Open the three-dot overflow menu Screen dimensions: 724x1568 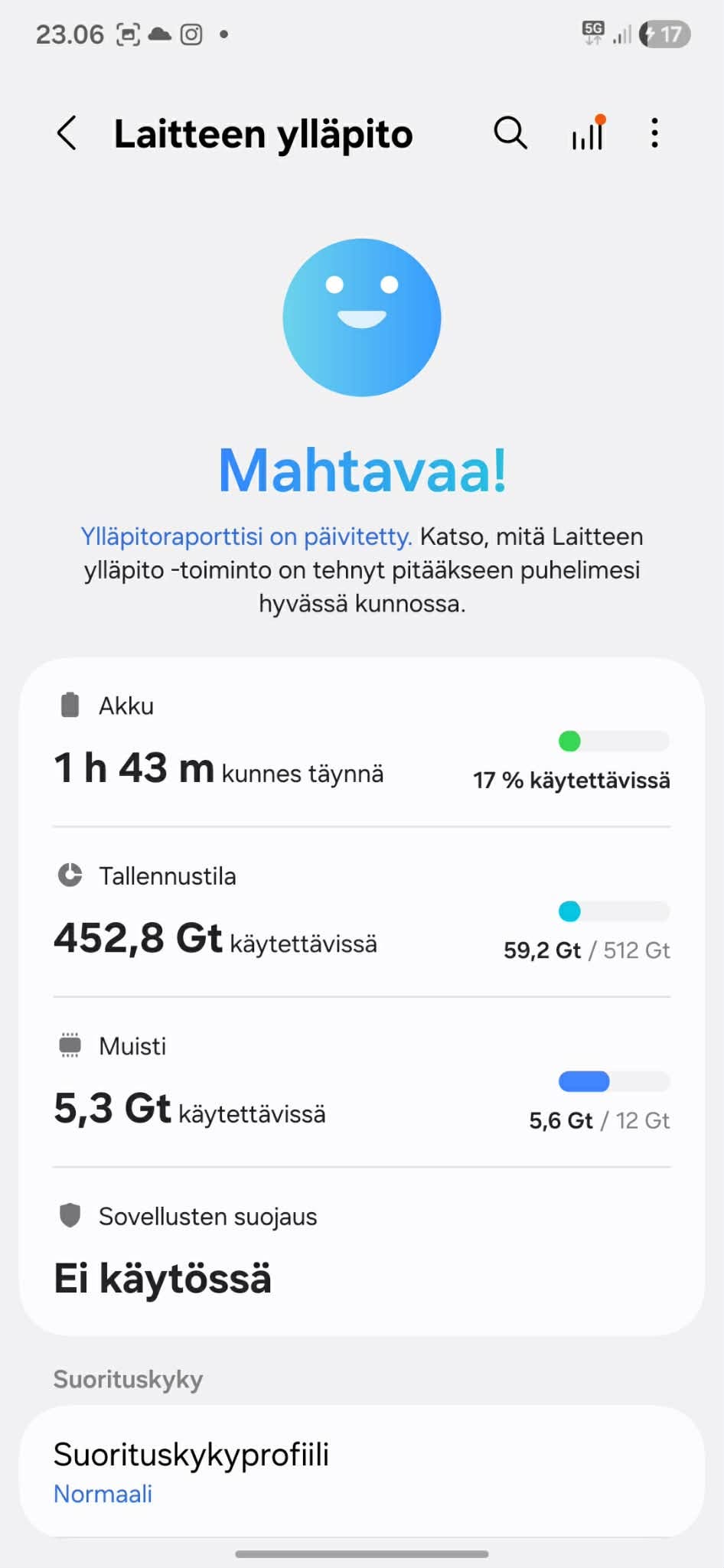tap(654, 132)
